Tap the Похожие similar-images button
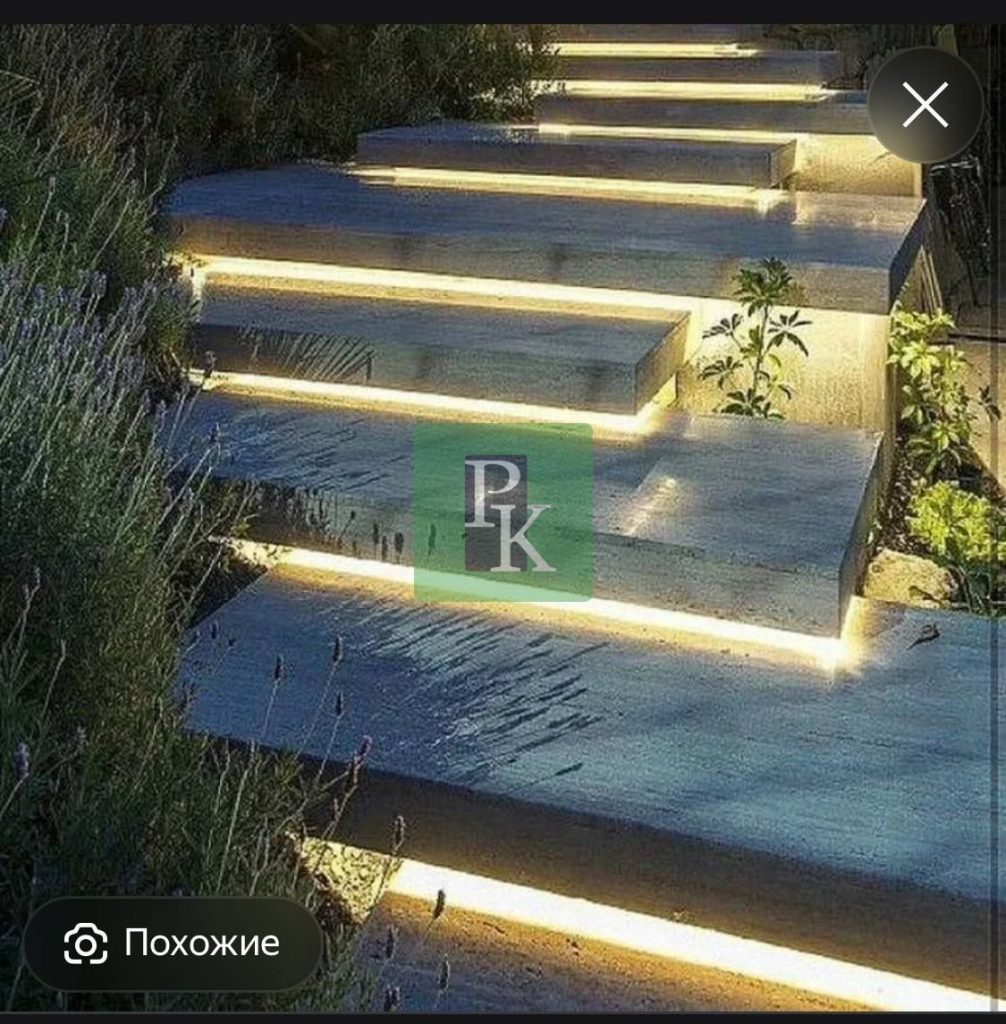The height and width of the screenshot is (1024, 1006). click(x=173, y=943)
